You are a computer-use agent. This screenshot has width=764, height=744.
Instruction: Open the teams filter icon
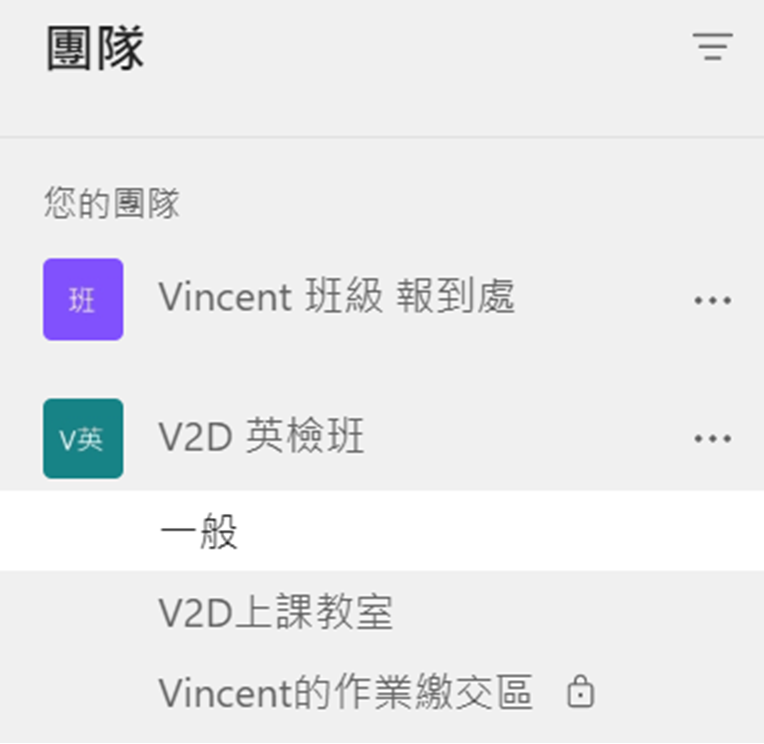click(x=712, y=47)
